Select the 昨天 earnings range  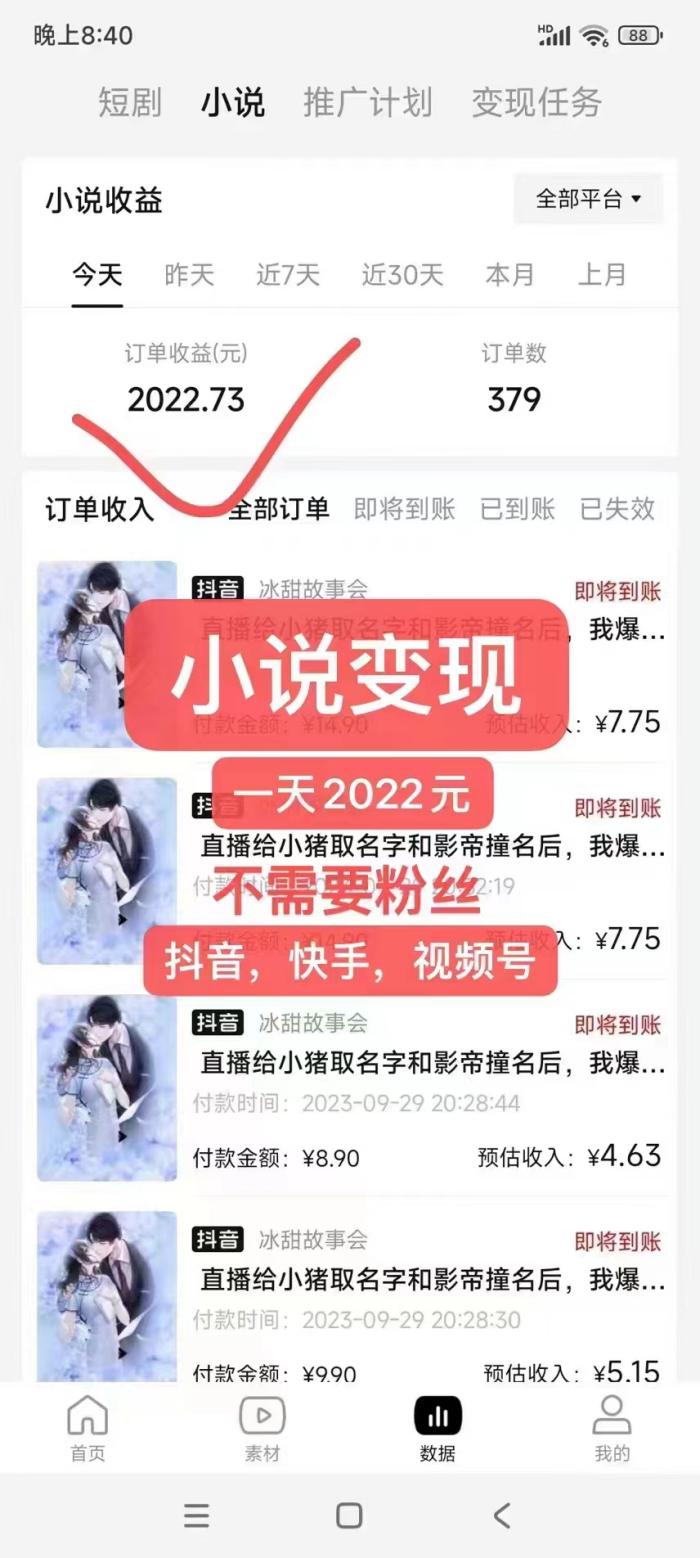tap(189, 274)
